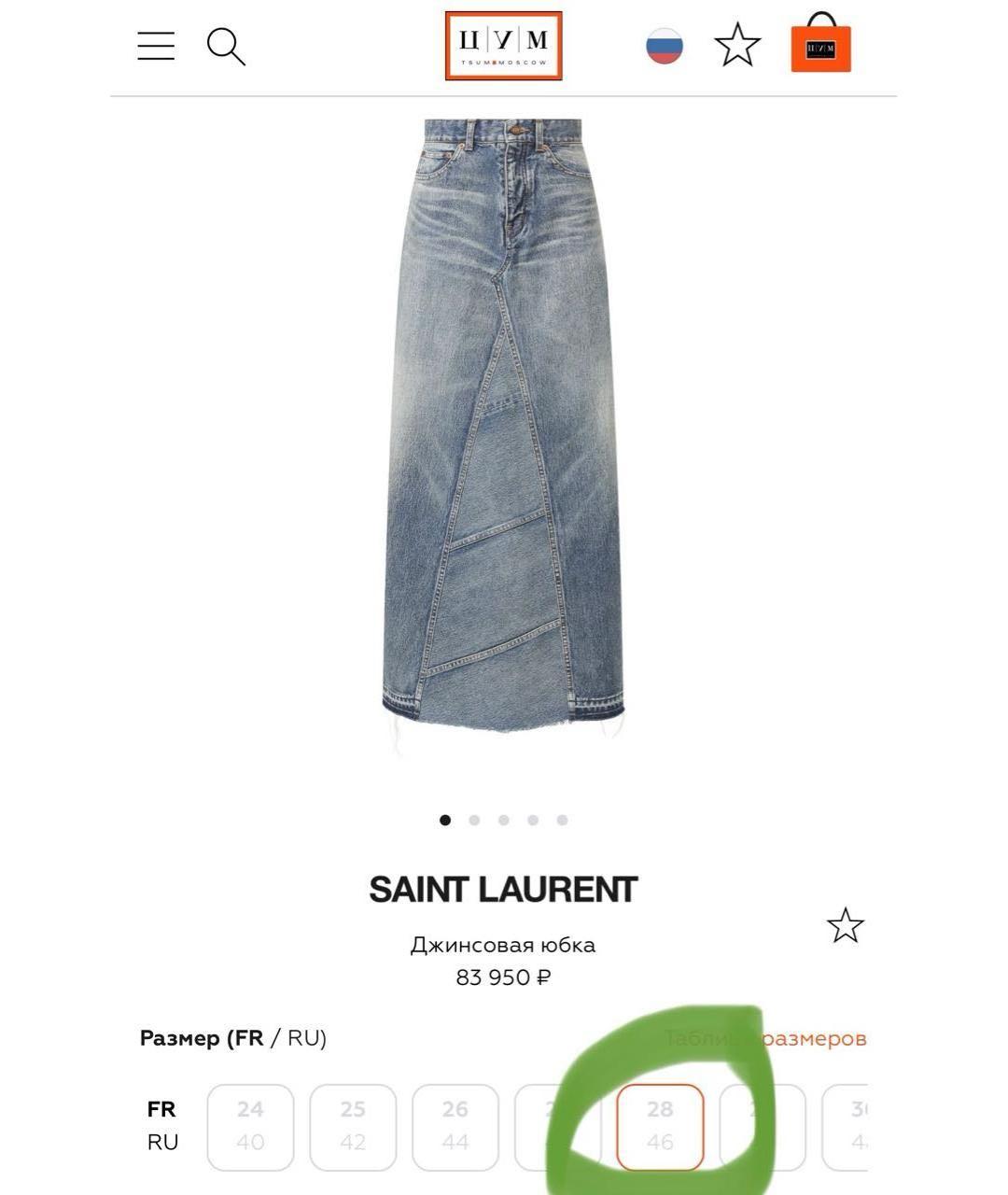Open the SAINT LAURENT brand page

tap(503, 889)
